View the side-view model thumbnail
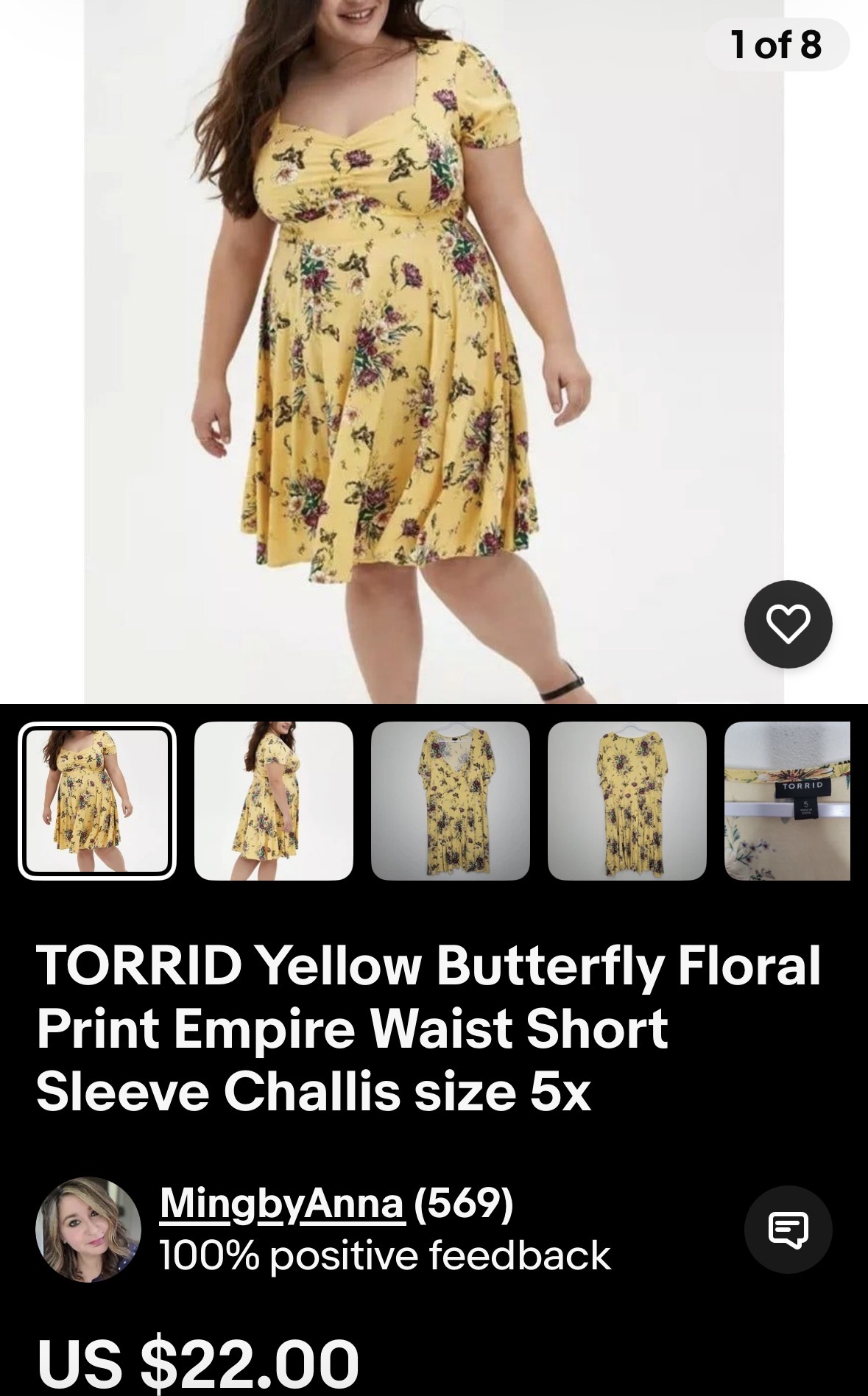 tap(274, 801)
